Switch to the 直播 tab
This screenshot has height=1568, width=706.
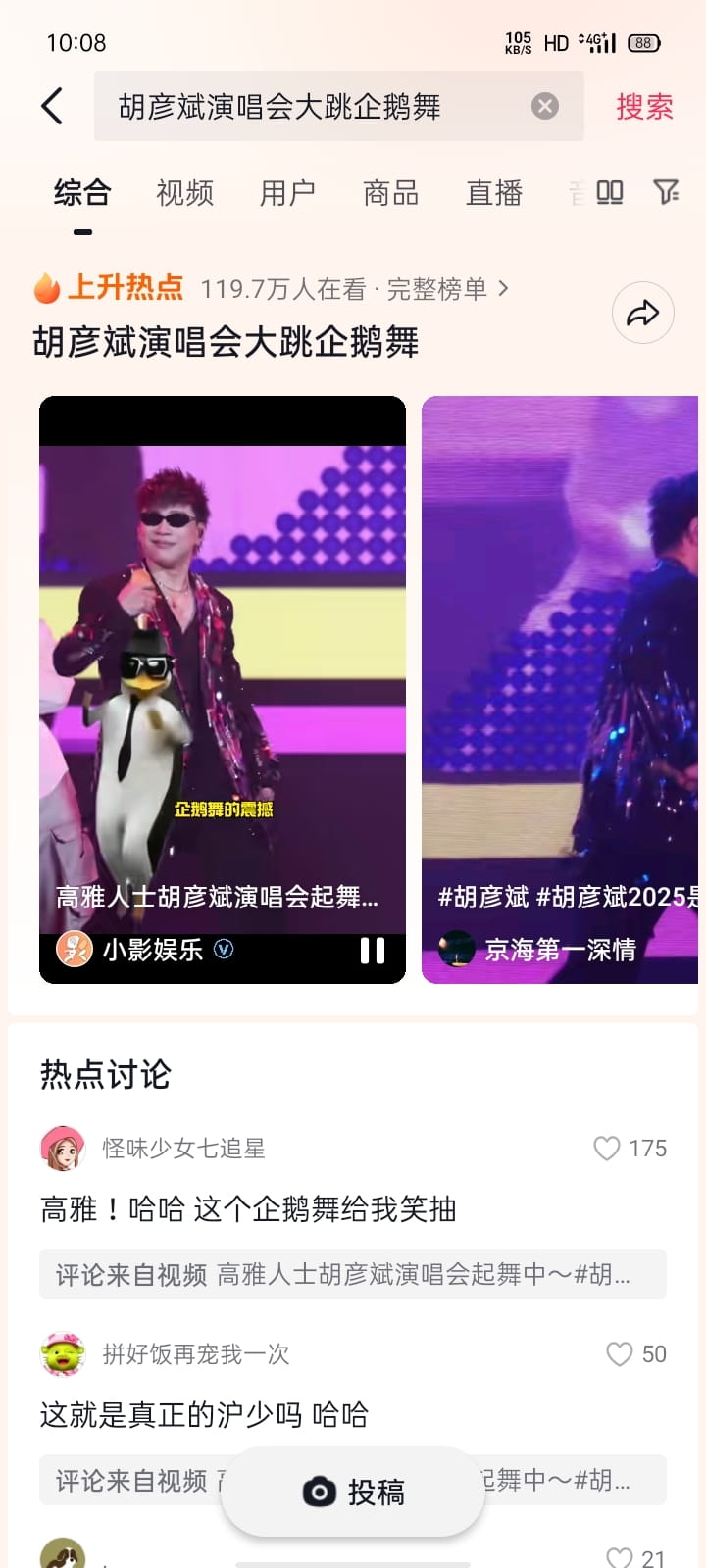(493, 193)
